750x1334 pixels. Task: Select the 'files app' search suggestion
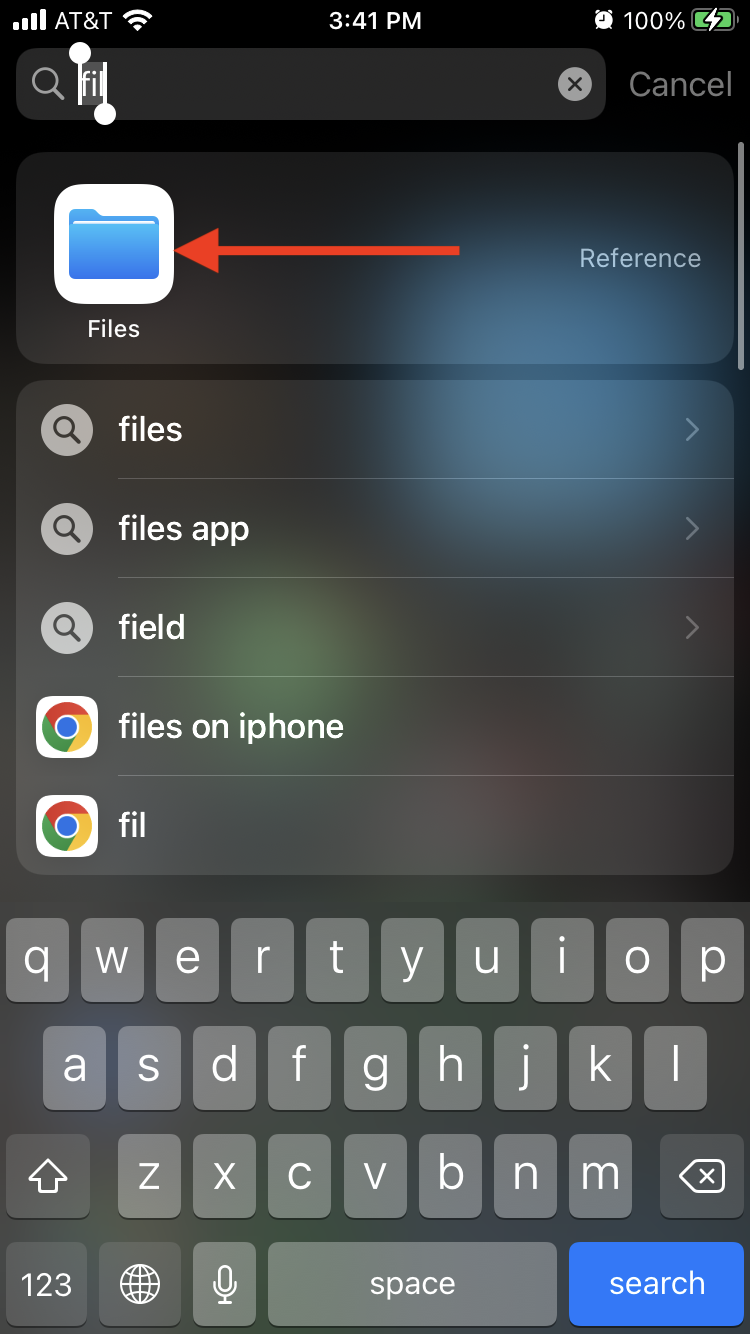point(184,528)
